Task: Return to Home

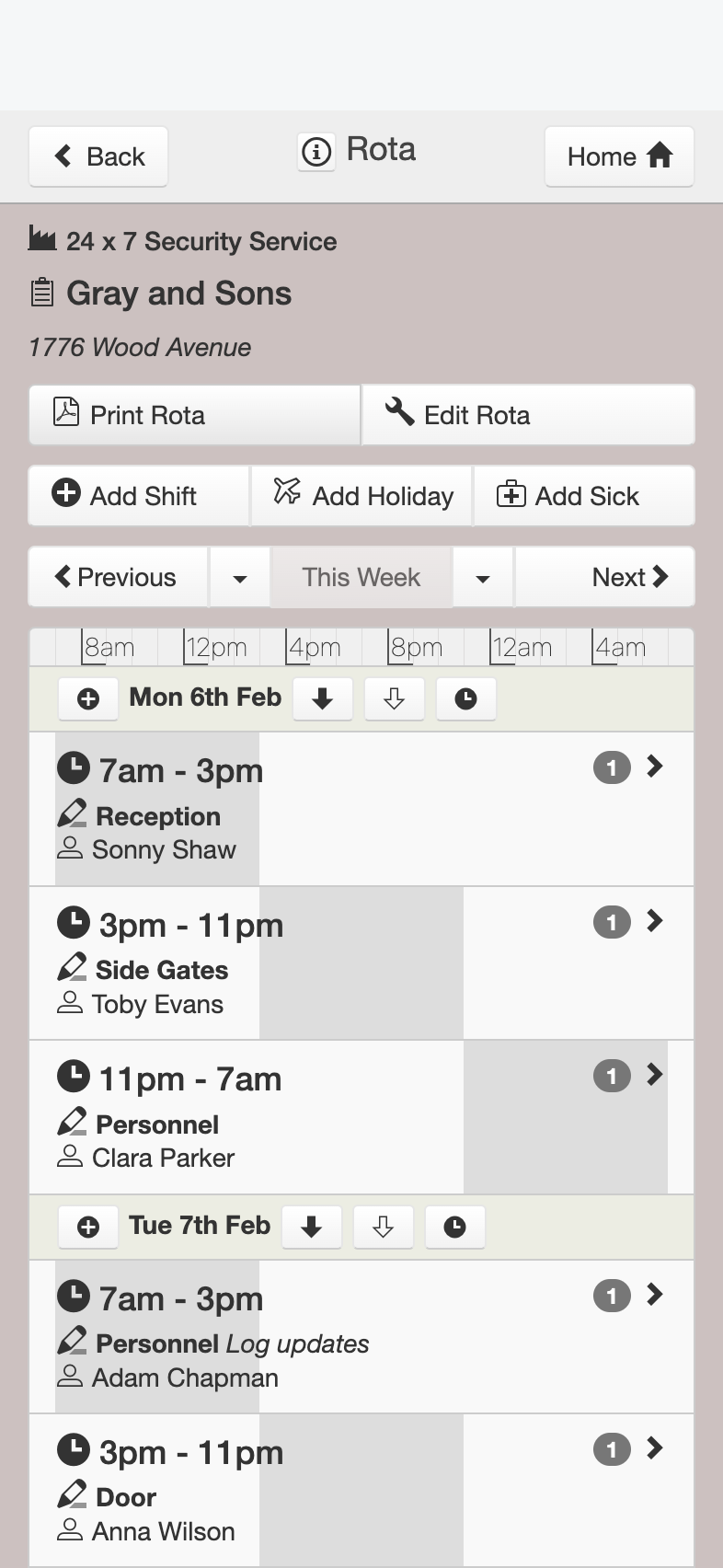Action: tap(619, 156)
